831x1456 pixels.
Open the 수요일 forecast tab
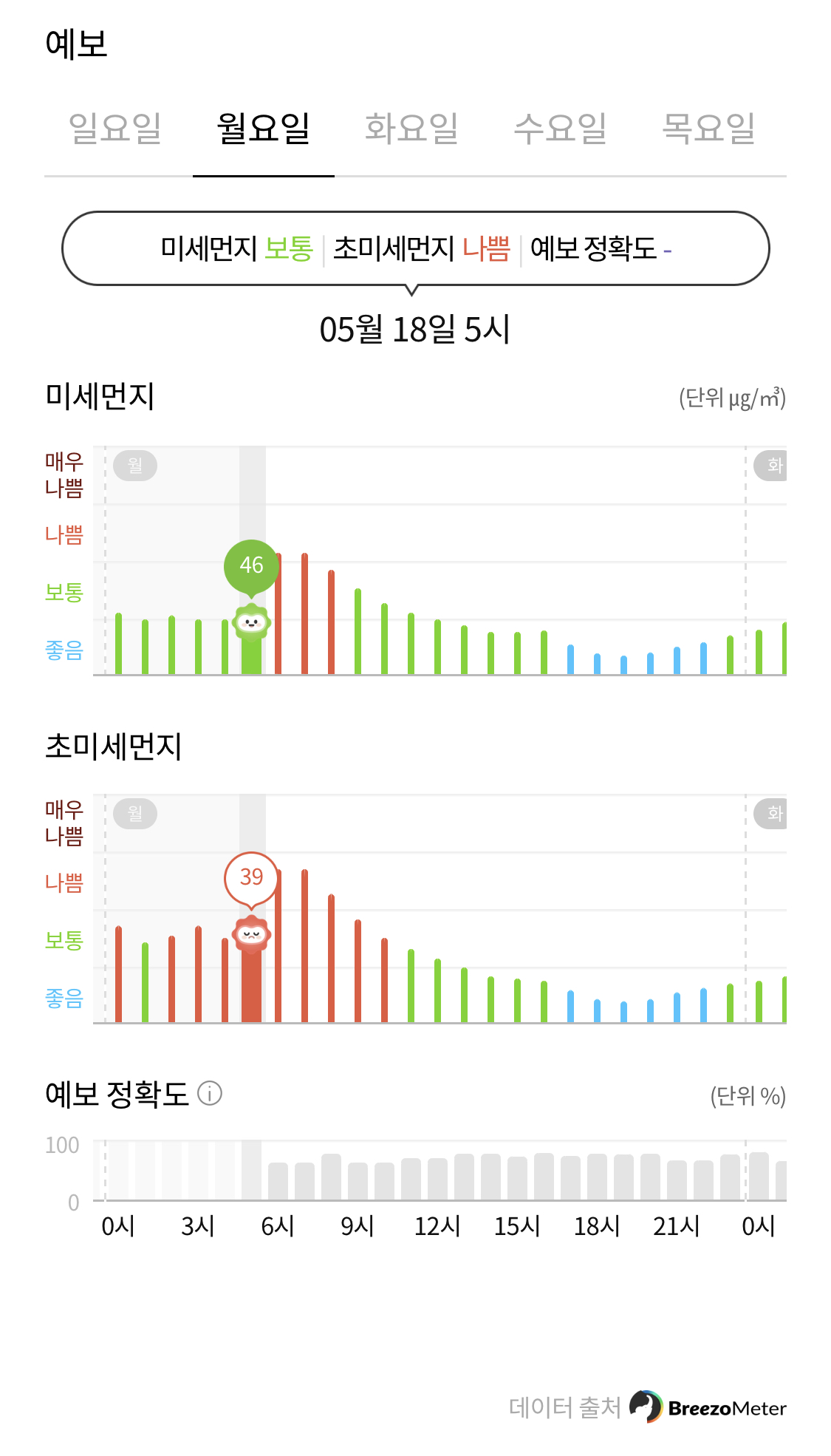coord(561,129)
